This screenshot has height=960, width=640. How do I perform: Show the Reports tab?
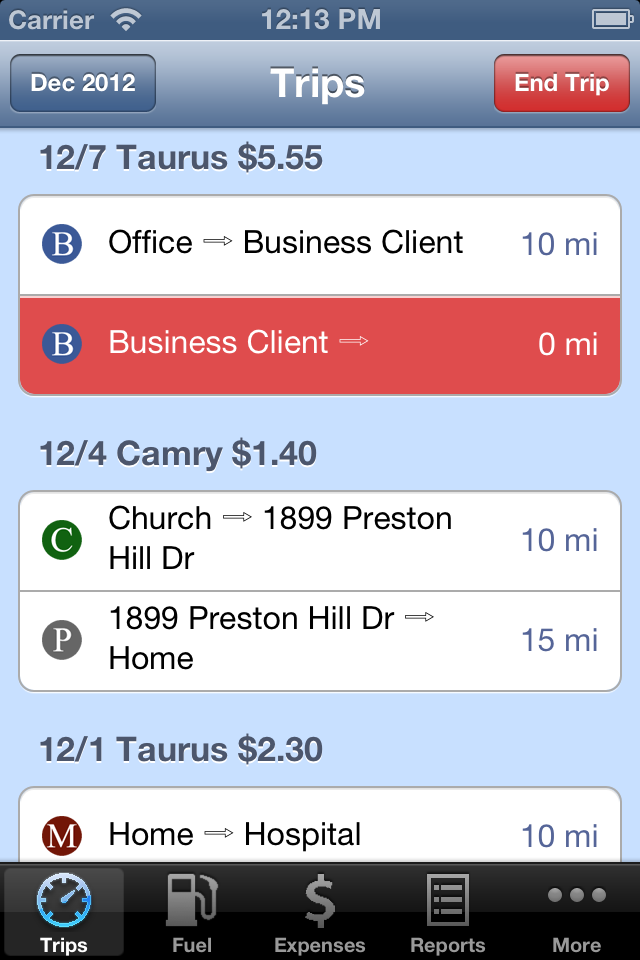click(x=448, y=912)
